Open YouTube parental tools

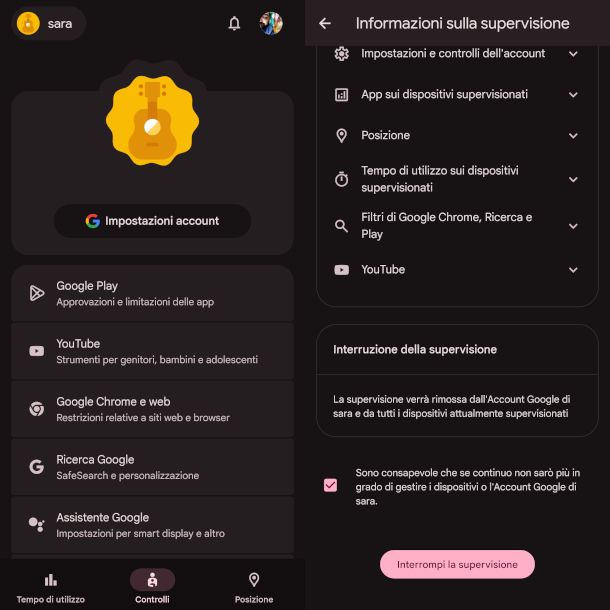point(152,351)
